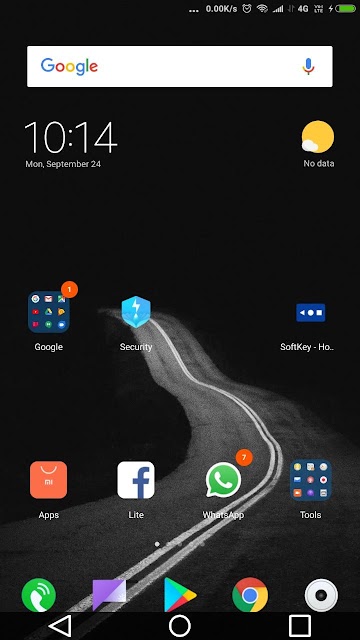Open the purple messaging app in dock
360x640 pixels.
click(109, 595)
